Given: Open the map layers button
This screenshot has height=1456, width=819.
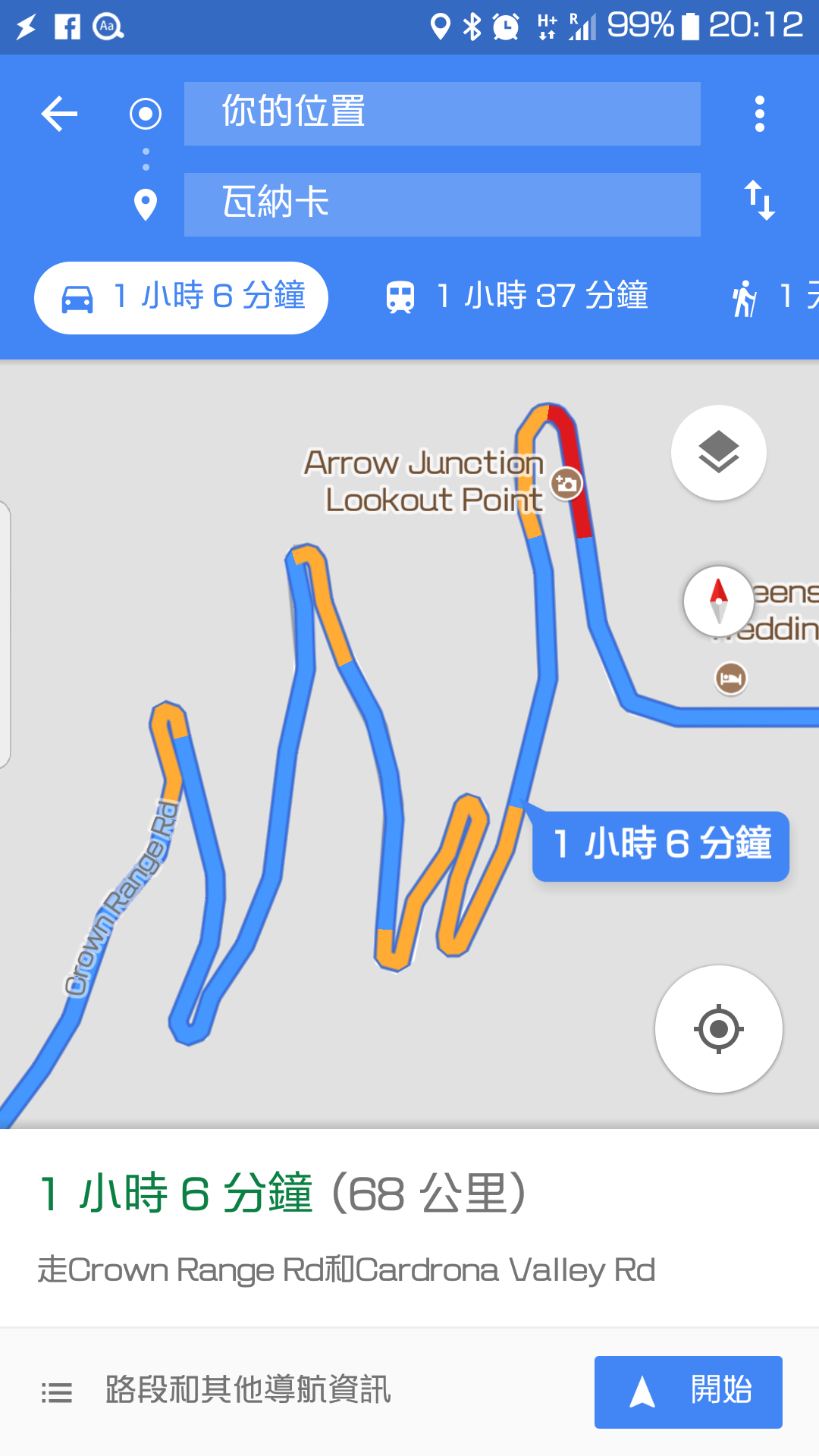Looking at the screenshot, I should tap(718, 453).
